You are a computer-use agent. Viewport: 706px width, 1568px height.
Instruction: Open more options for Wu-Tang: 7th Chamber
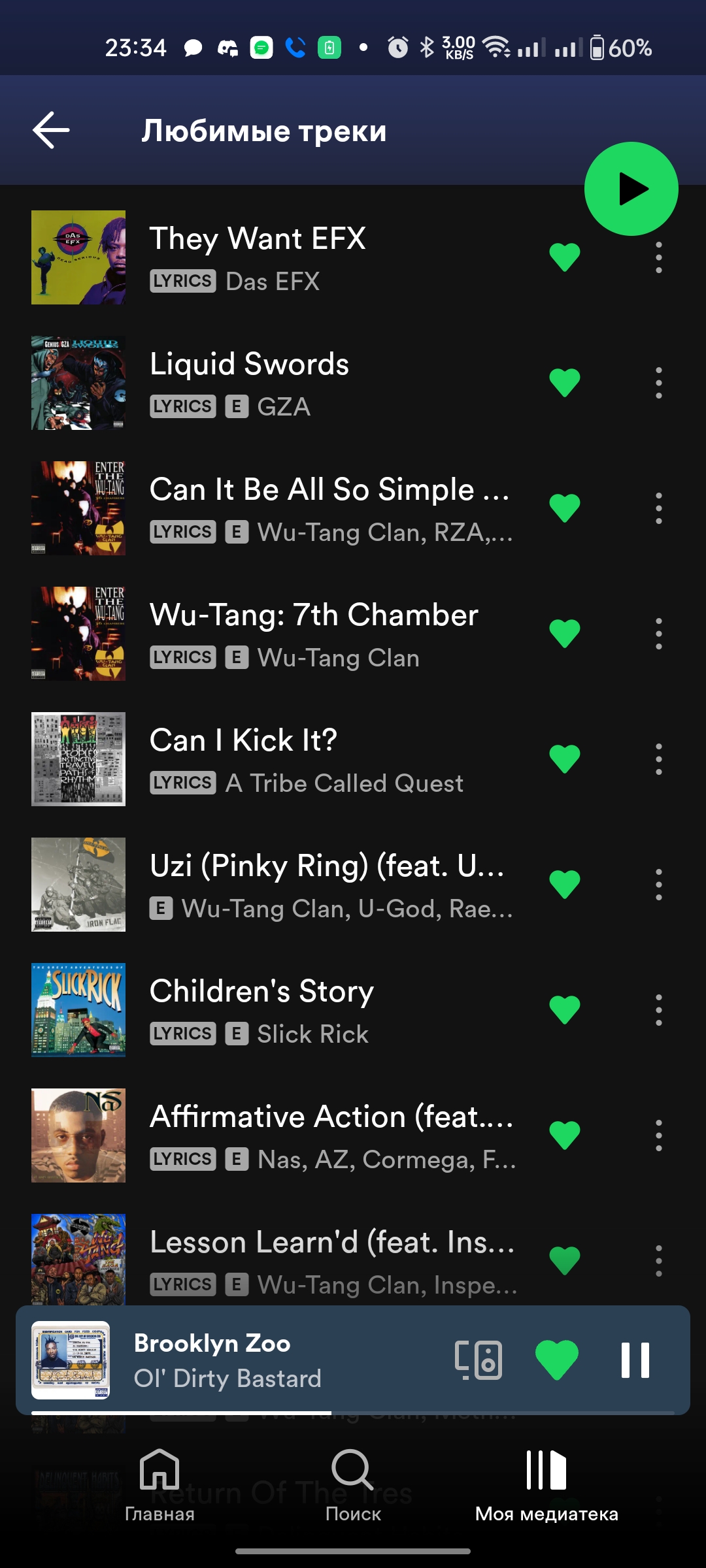tap(658, 634)
